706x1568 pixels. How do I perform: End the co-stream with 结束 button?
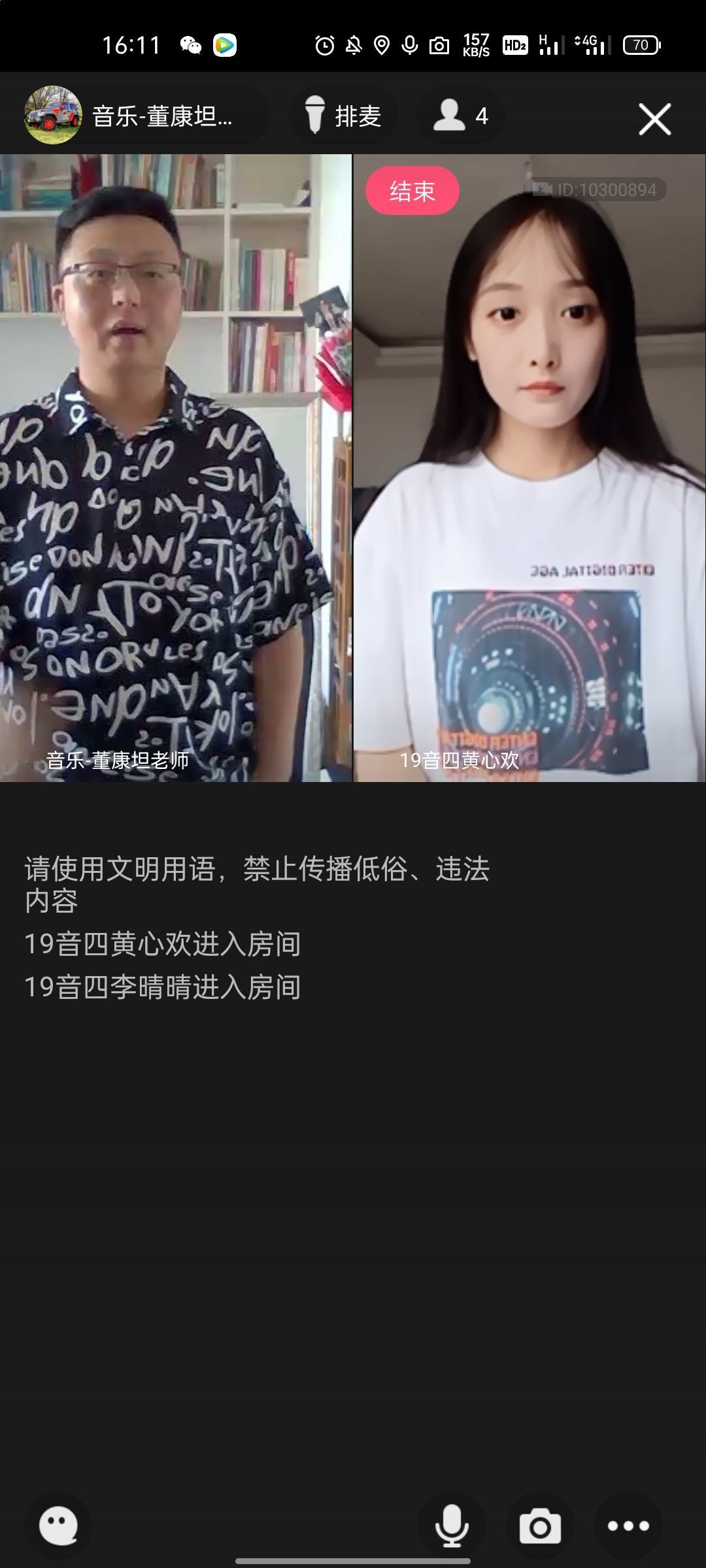412,191
